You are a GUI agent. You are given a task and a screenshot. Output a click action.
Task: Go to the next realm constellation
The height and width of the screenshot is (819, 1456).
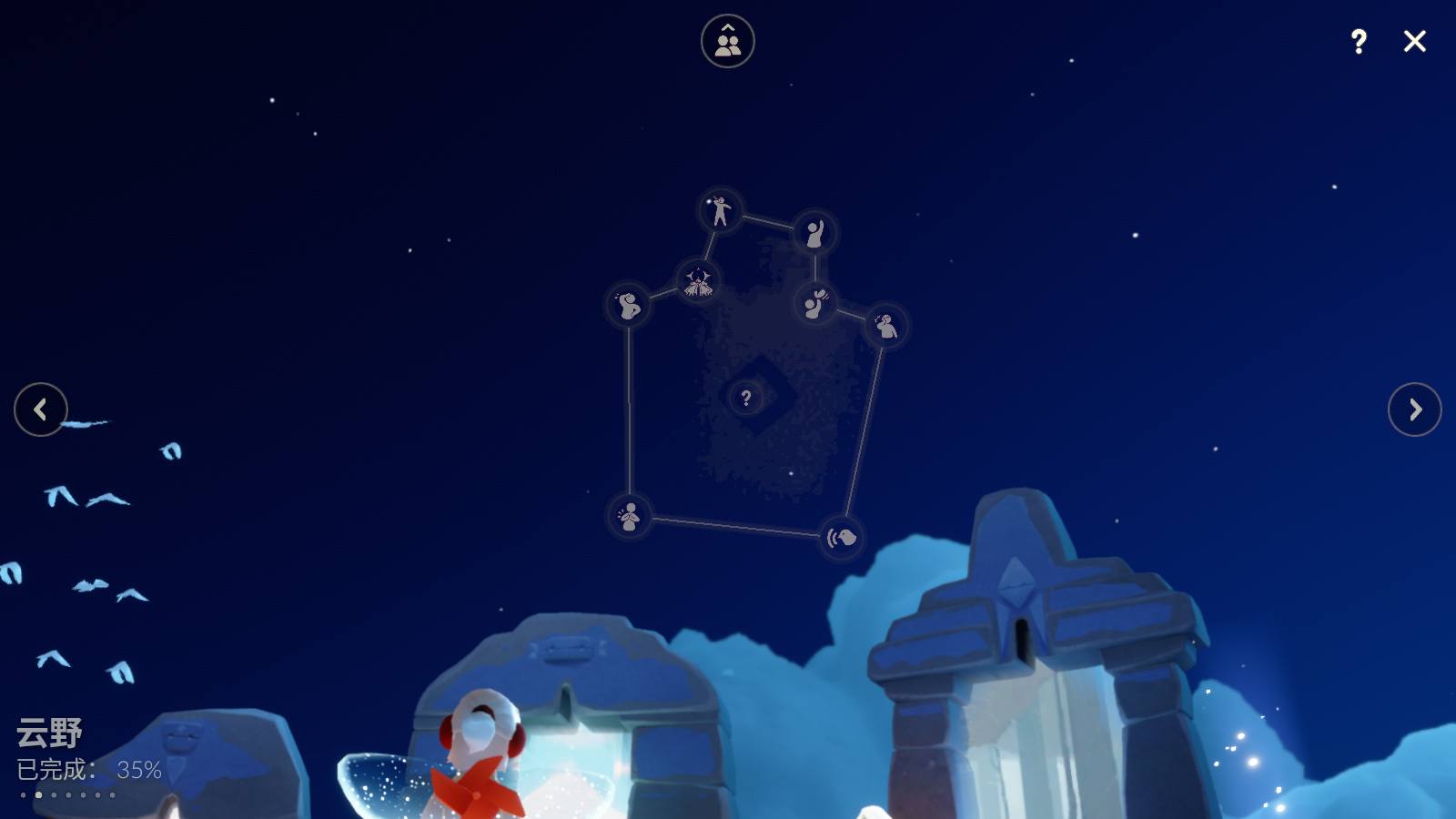pos(1414,409)
